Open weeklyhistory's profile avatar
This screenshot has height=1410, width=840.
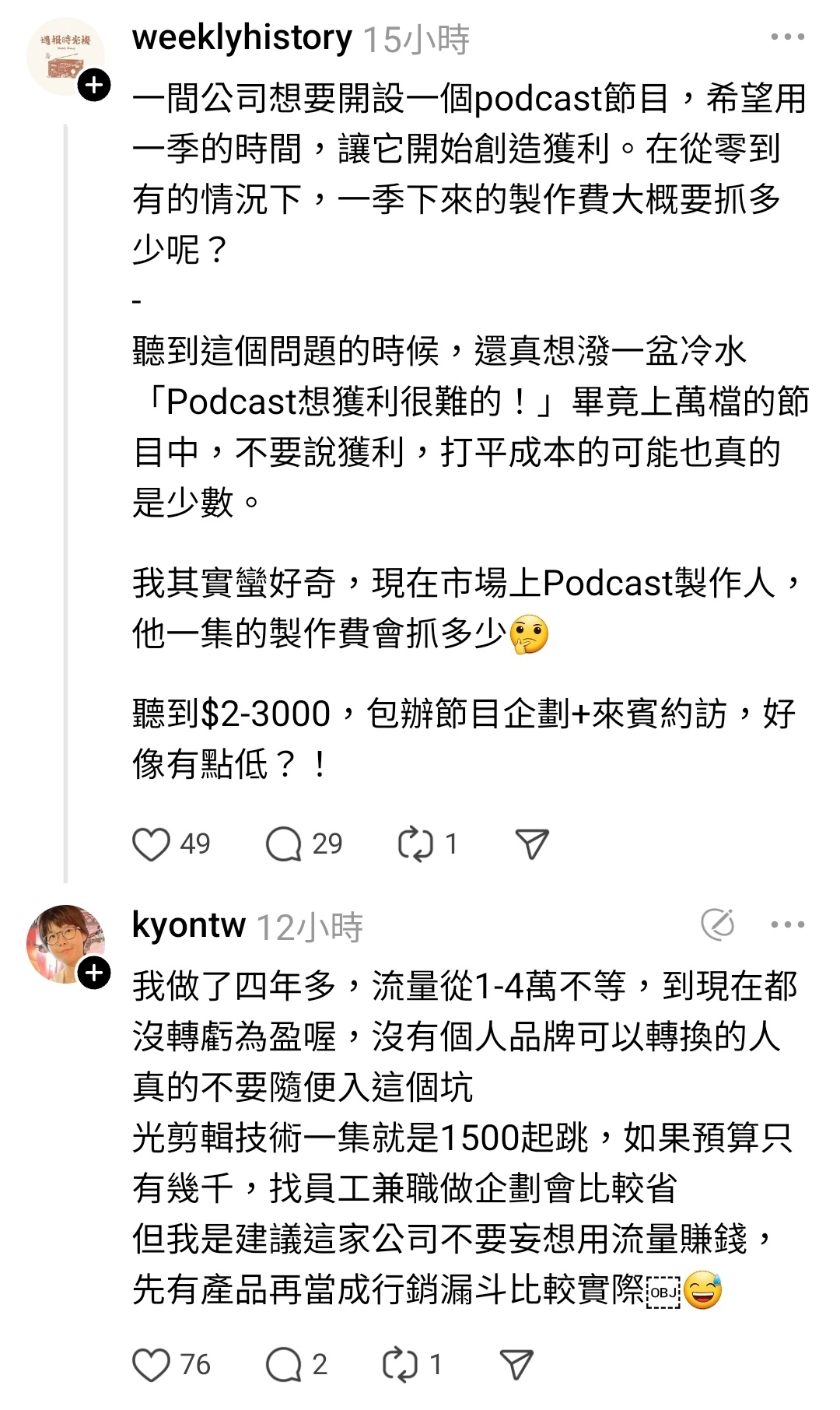coord(65,56)
